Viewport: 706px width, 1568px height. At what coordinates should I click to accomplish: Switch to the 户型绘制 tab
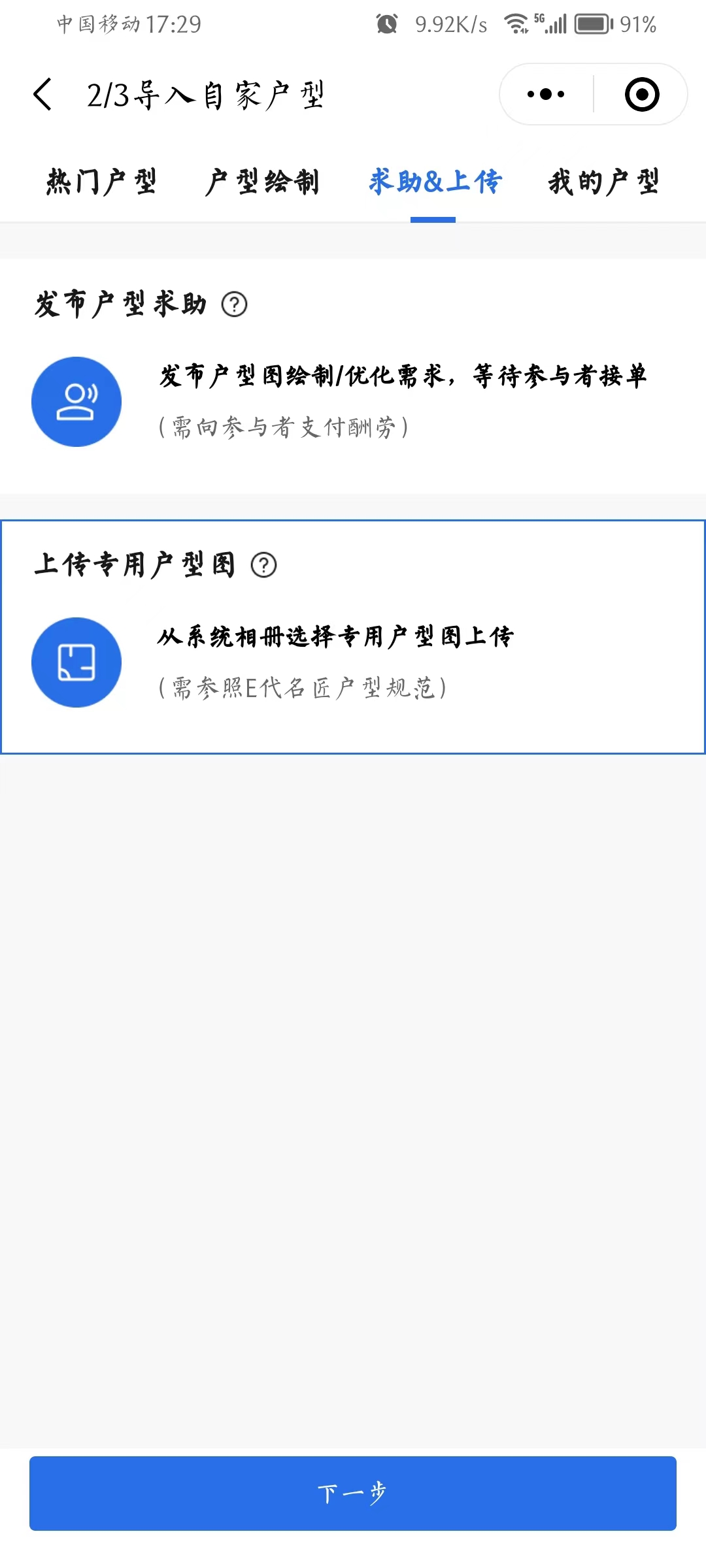262,182
